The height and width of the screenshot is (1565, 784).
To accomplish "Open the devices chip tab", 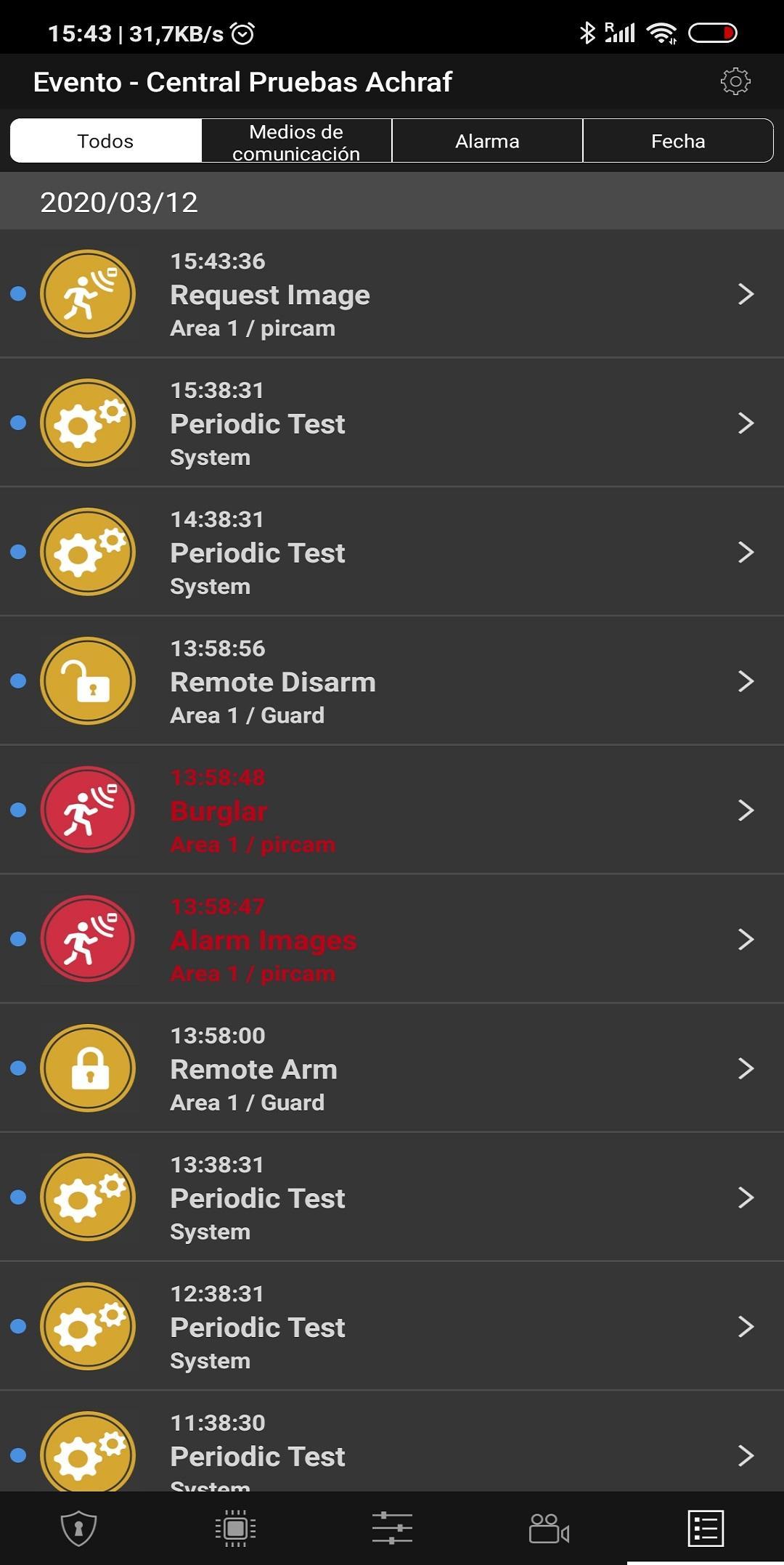I will point(235,1528).
